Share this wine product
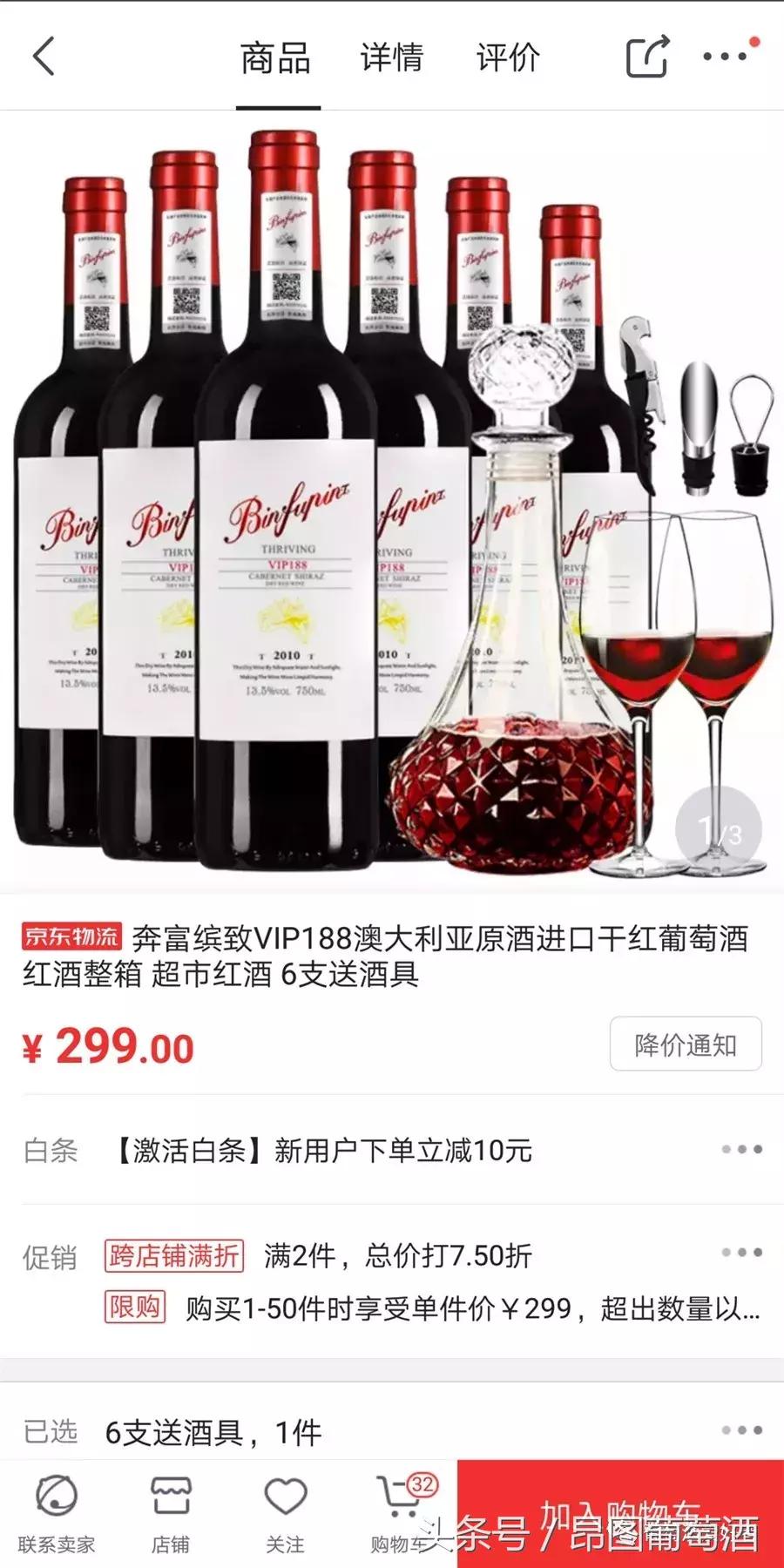Screen dimensions: 784x1568 pyautogui.click(x=647, y=57)
